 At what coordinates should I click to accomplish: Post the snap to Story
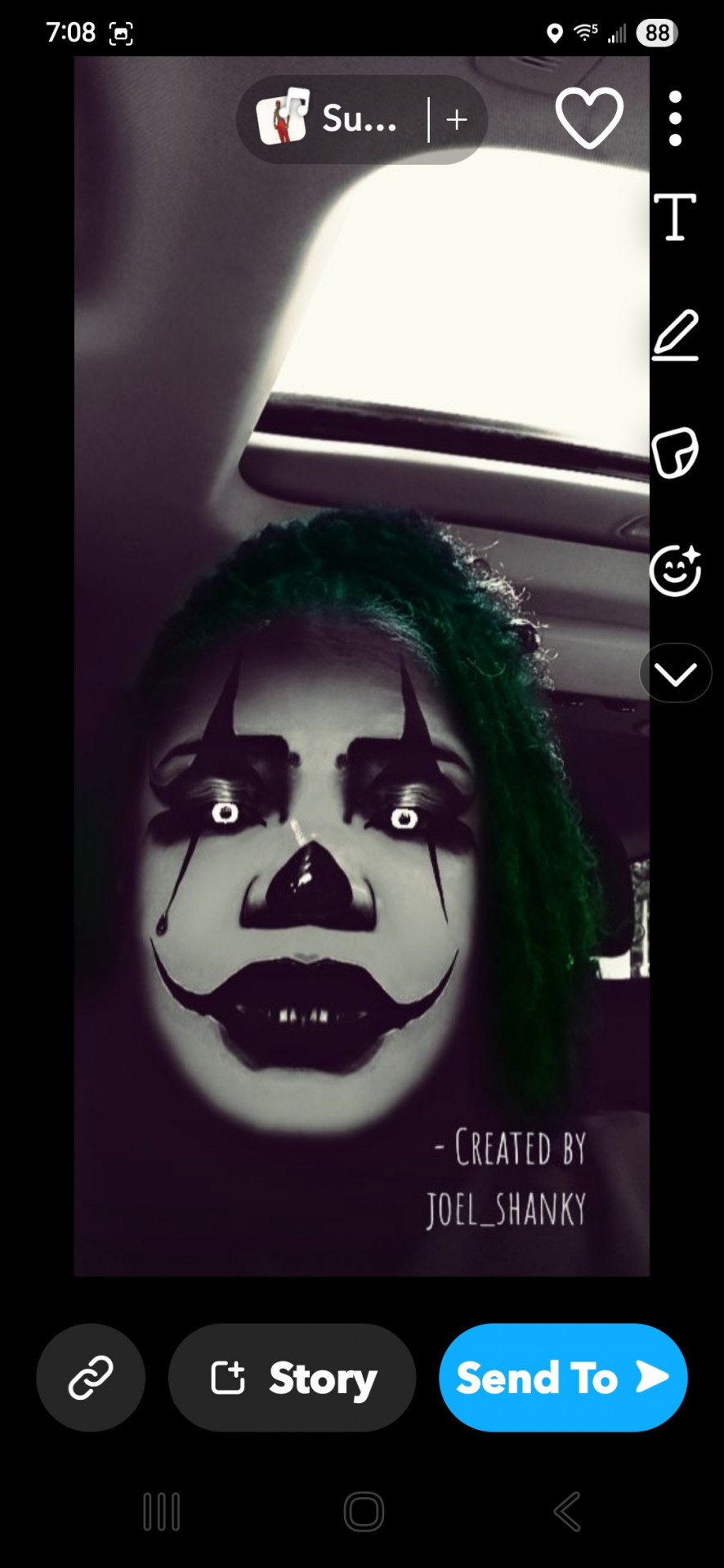[293, 1378]
